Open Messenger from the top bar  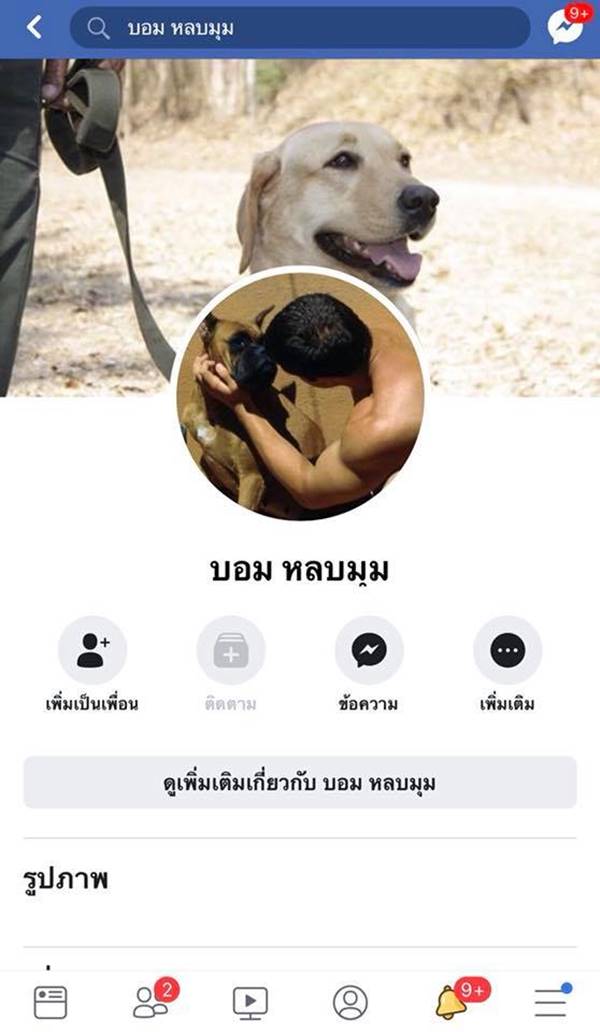[x=565, y=27]
